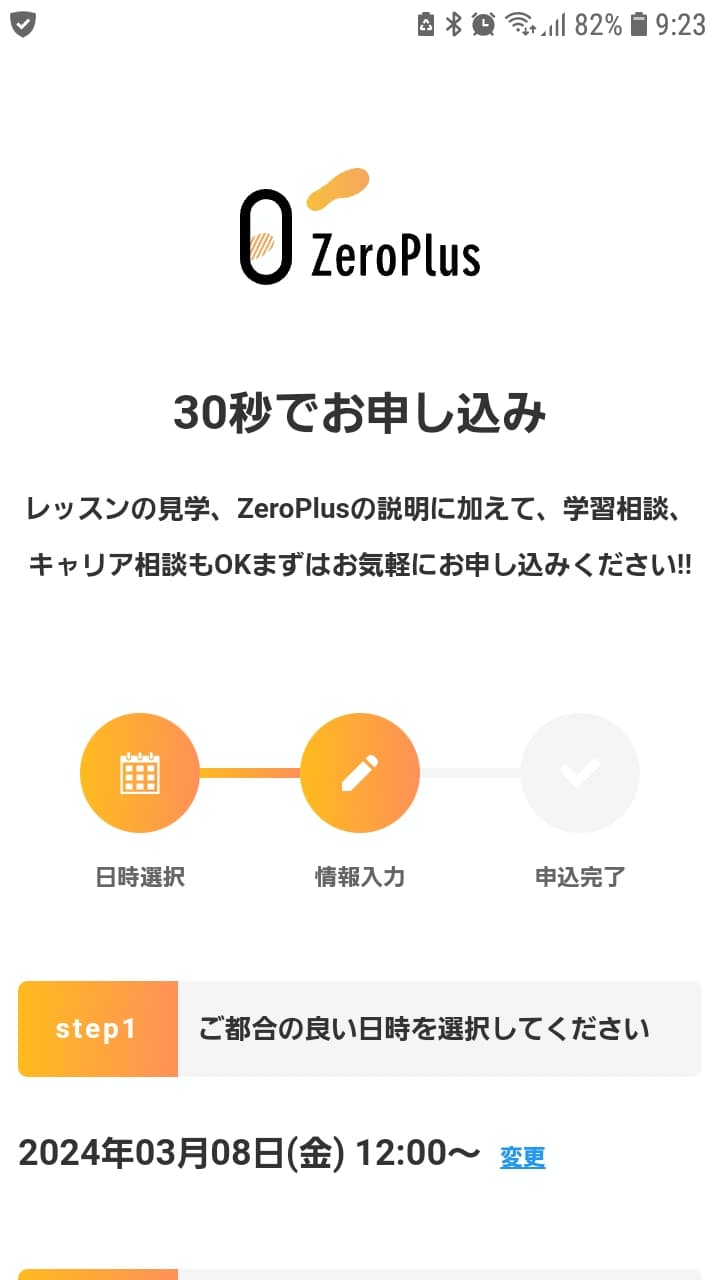The image size is (720, 1280).
Task: Click the 30秒でお申し込み heading
Action: 360,413
